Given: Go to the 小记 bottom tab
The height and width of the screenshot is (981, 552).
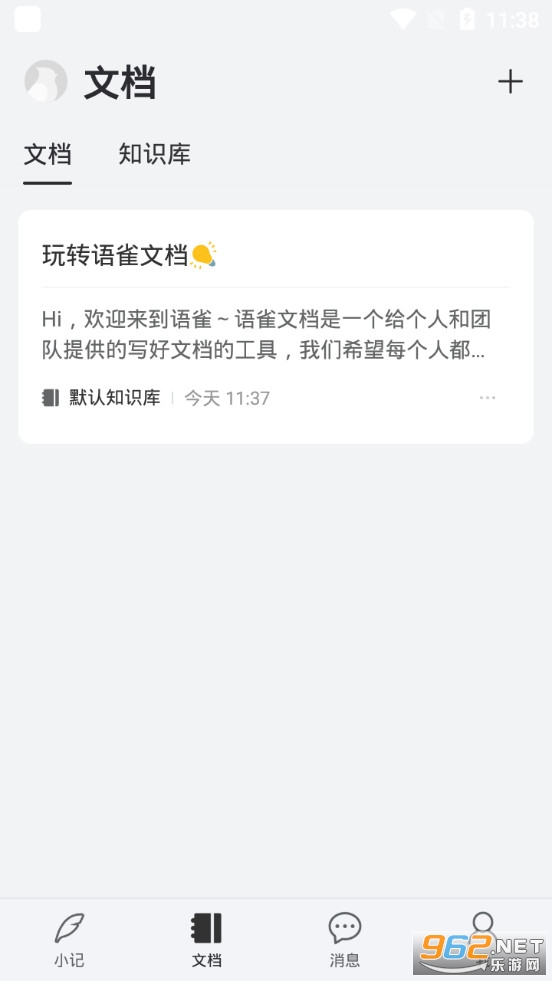Looking at the screenshot, I should 69,940.
